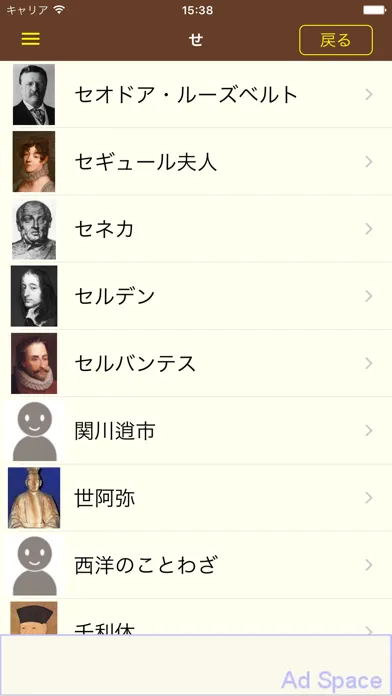Open the hamburger menu
This screenshot has height=696, width=392.
[x=31, y=40]
